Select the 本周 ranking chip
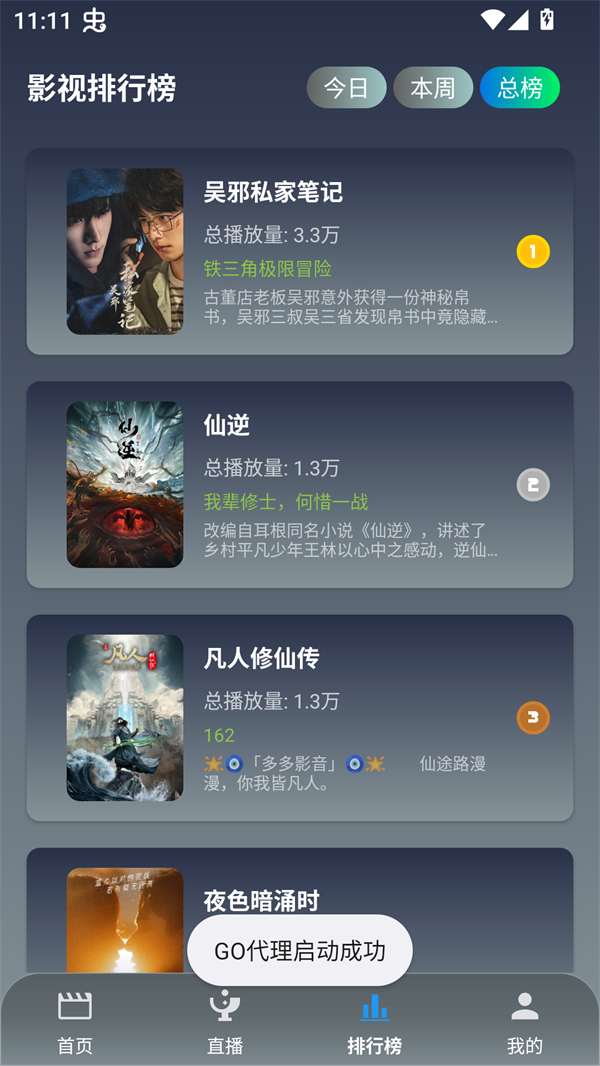Image resolution: width=600 pixels, height=1066 pixels. pyautogui.click(x=433, y=88)
